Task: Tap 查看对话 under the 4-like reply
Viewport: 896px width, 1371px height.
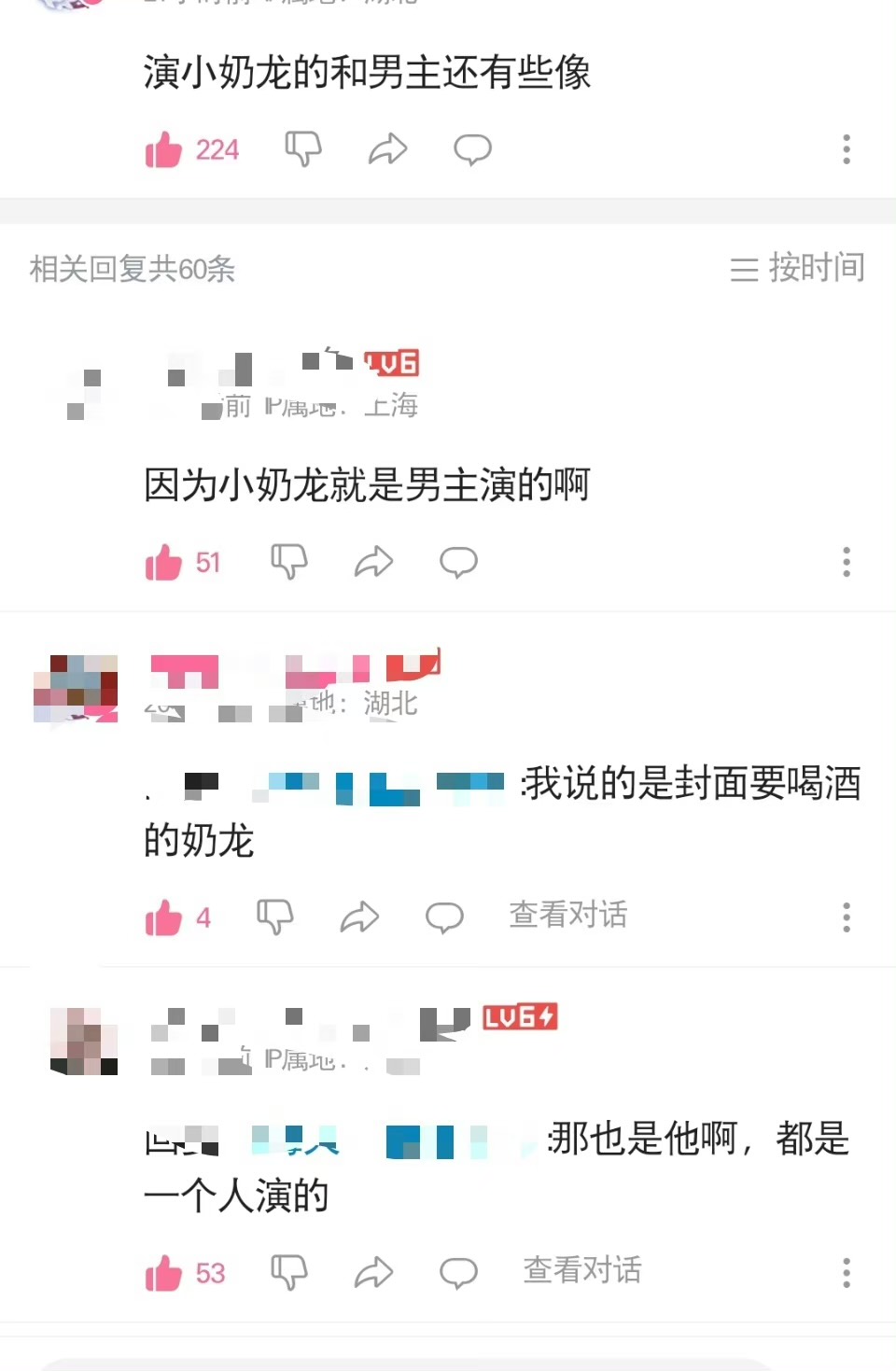Action: coord(567,916)
